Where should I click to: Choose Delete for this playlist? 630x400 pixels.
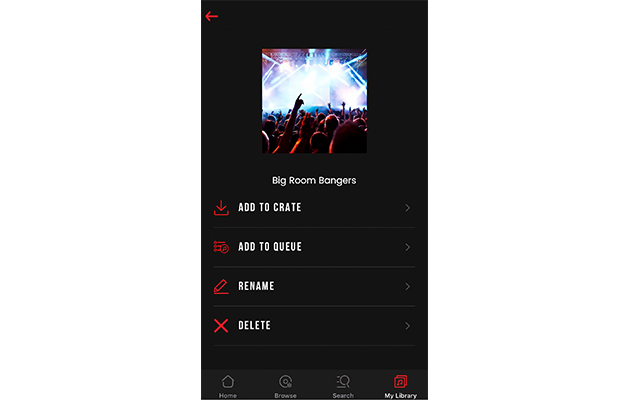click(x=313, y=326)
